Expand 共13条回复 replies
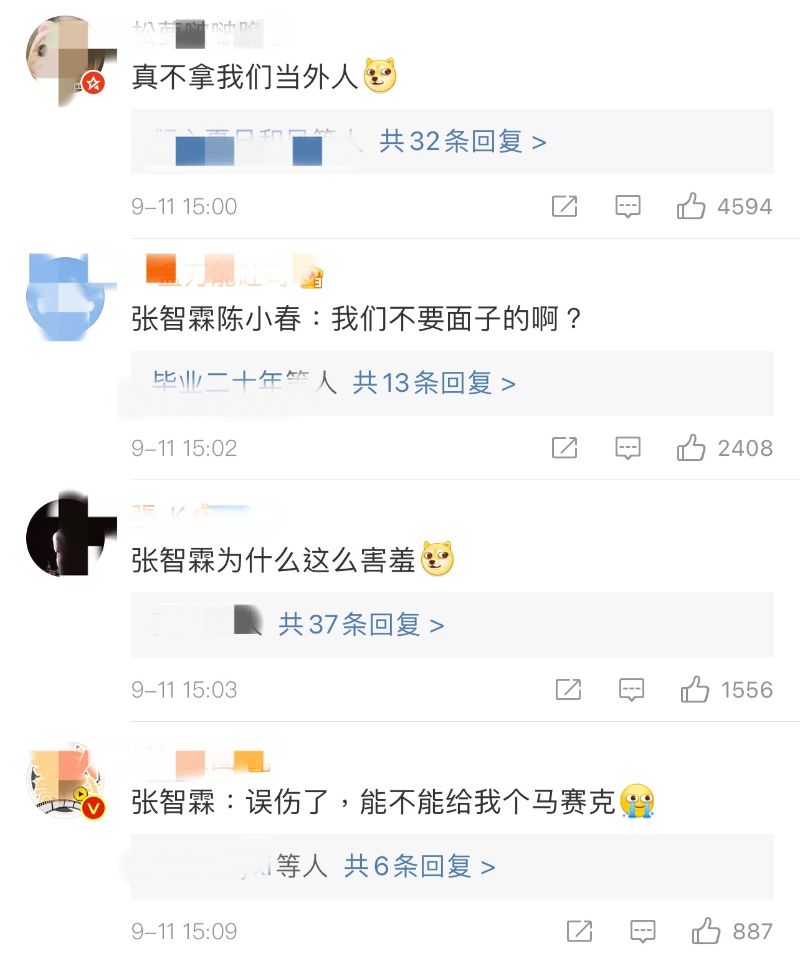Screen dimensions: 800x956 434,383
